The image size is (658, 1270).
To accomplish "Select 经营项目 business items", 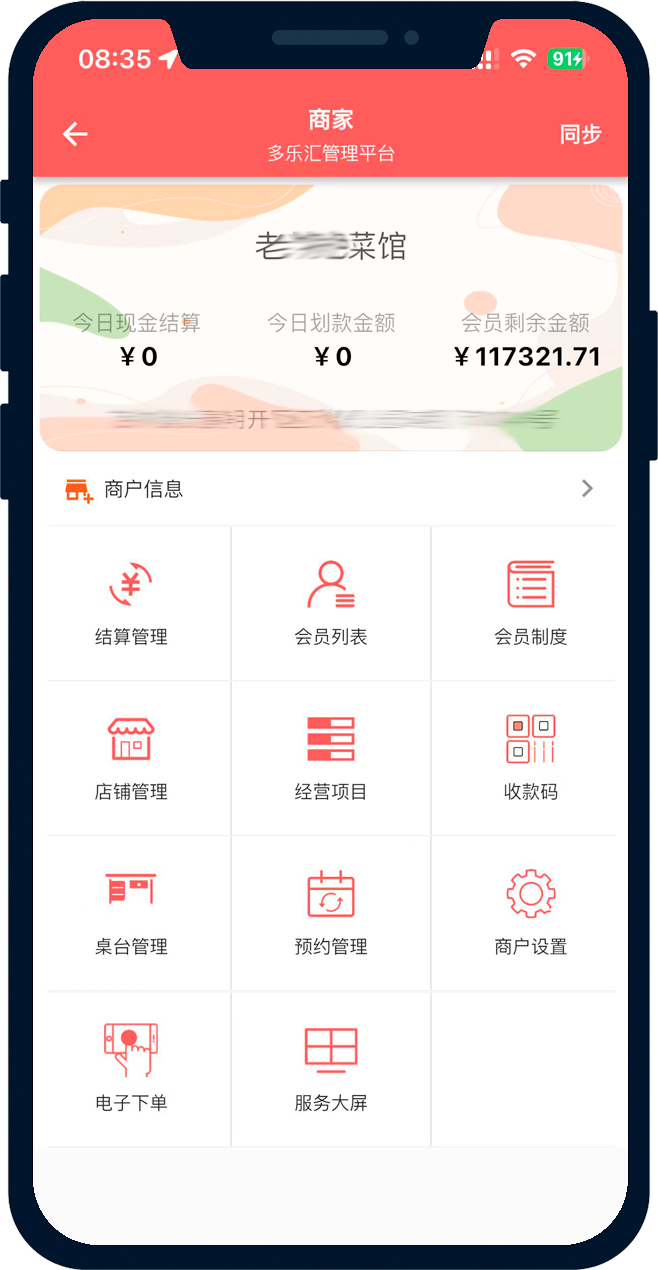I will pos(331,758).
